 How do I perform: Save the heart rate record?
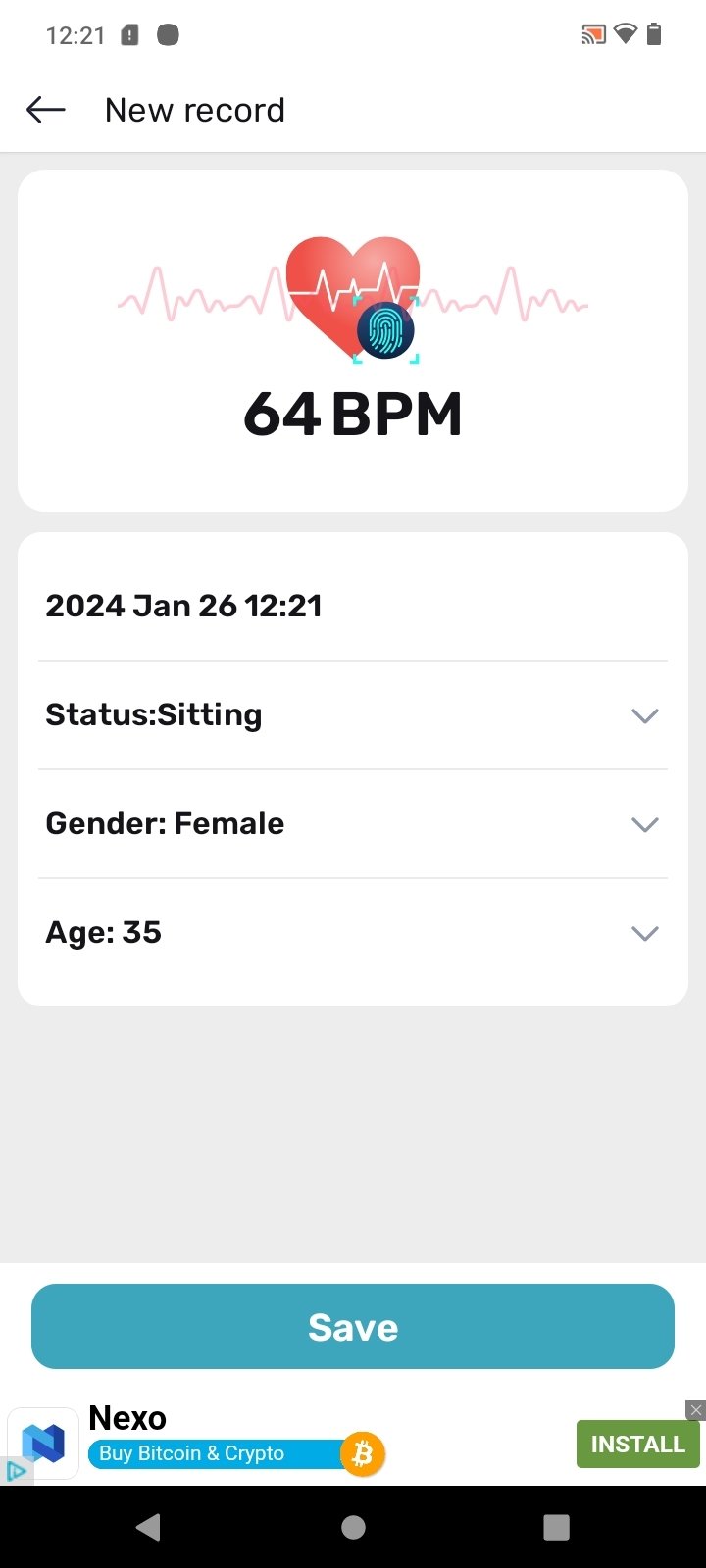coord(353,1327)
